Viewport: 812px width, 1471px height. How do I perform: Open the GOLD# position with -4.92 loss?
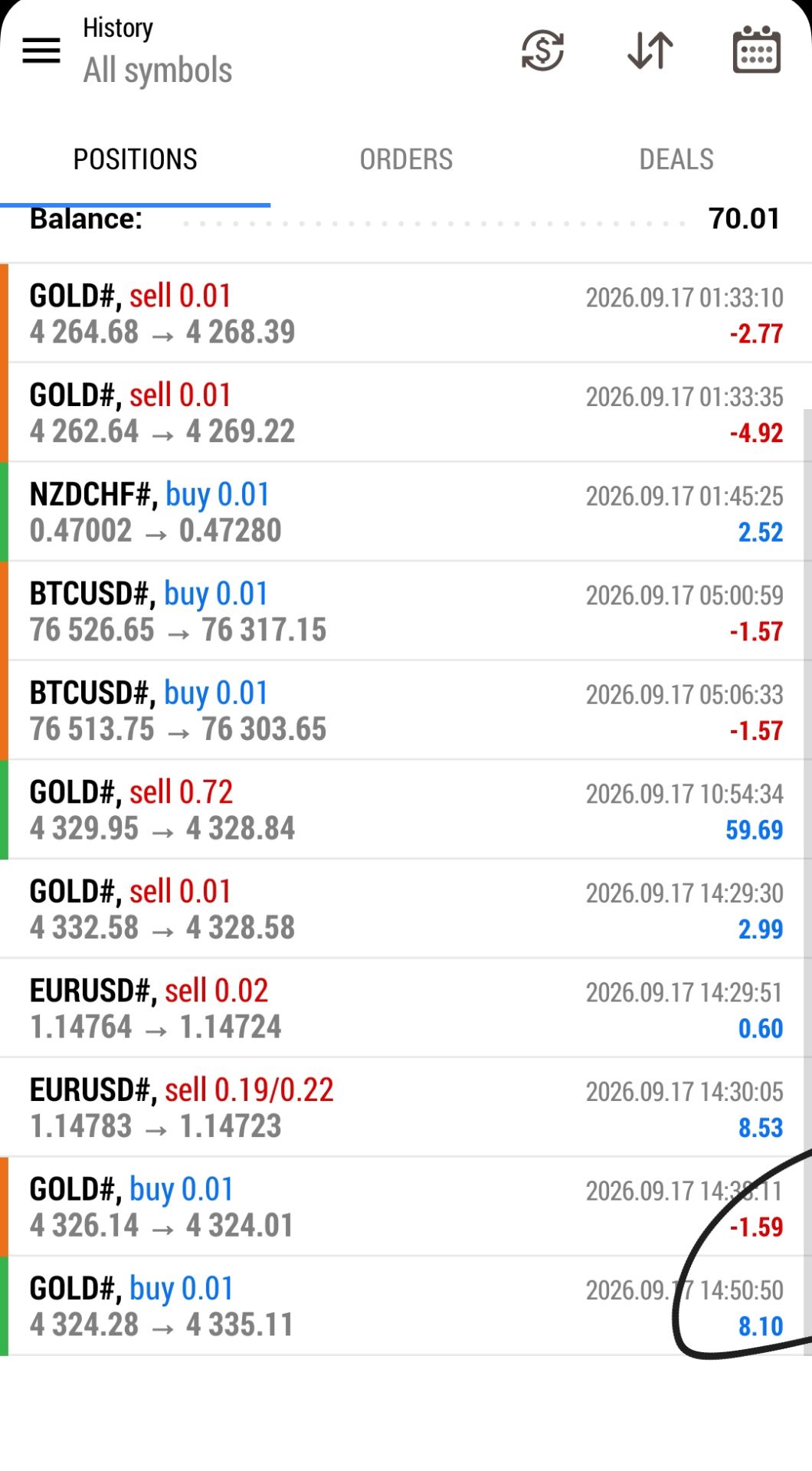[406, 413]
